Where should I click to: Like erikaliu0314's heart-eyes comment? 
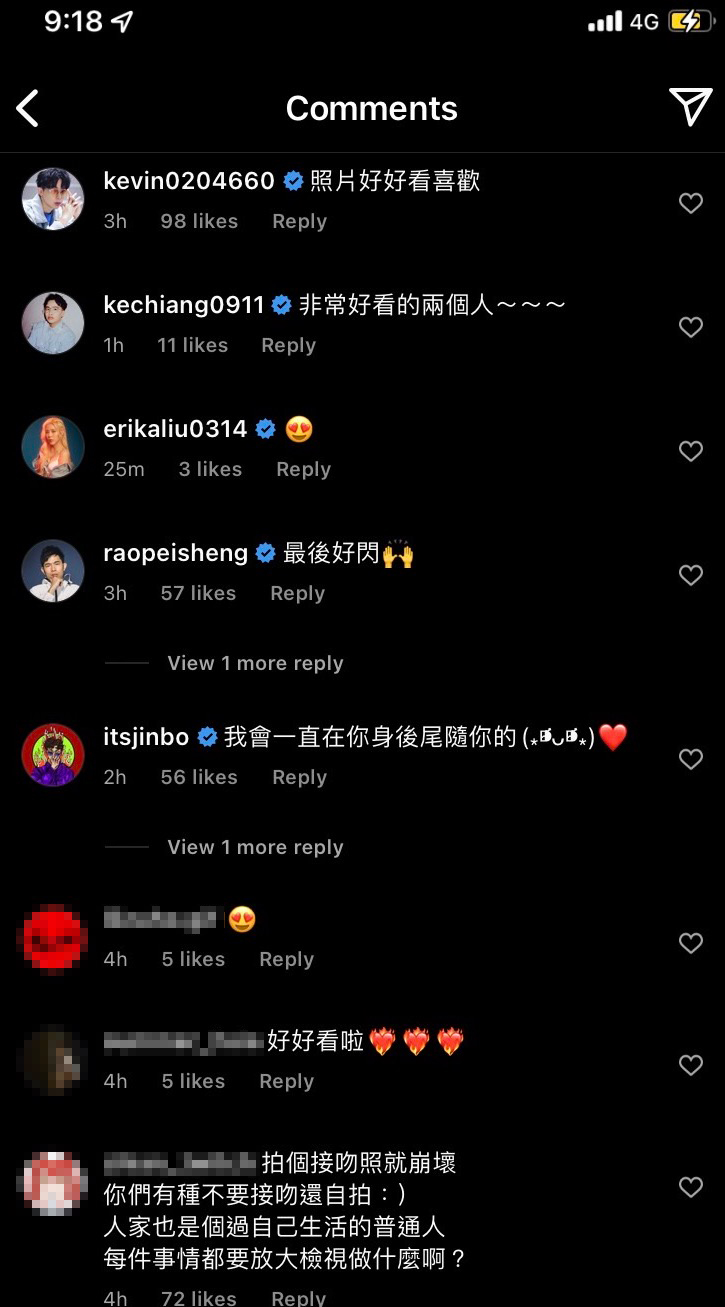(x=691, y=451)
